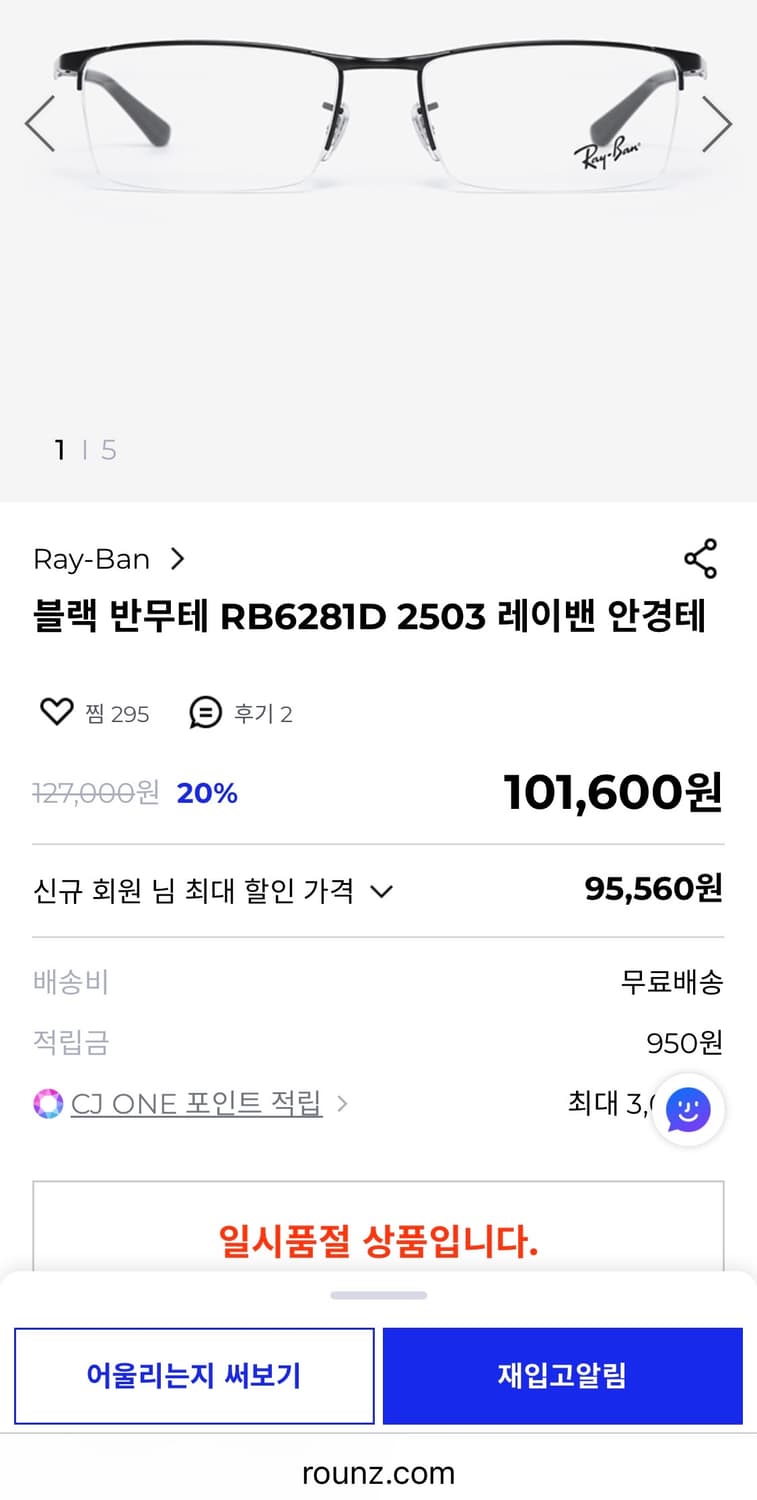The image size is (757, 1500).
Task: Open the rounz.com site link
Action: tap(378, 1472)
